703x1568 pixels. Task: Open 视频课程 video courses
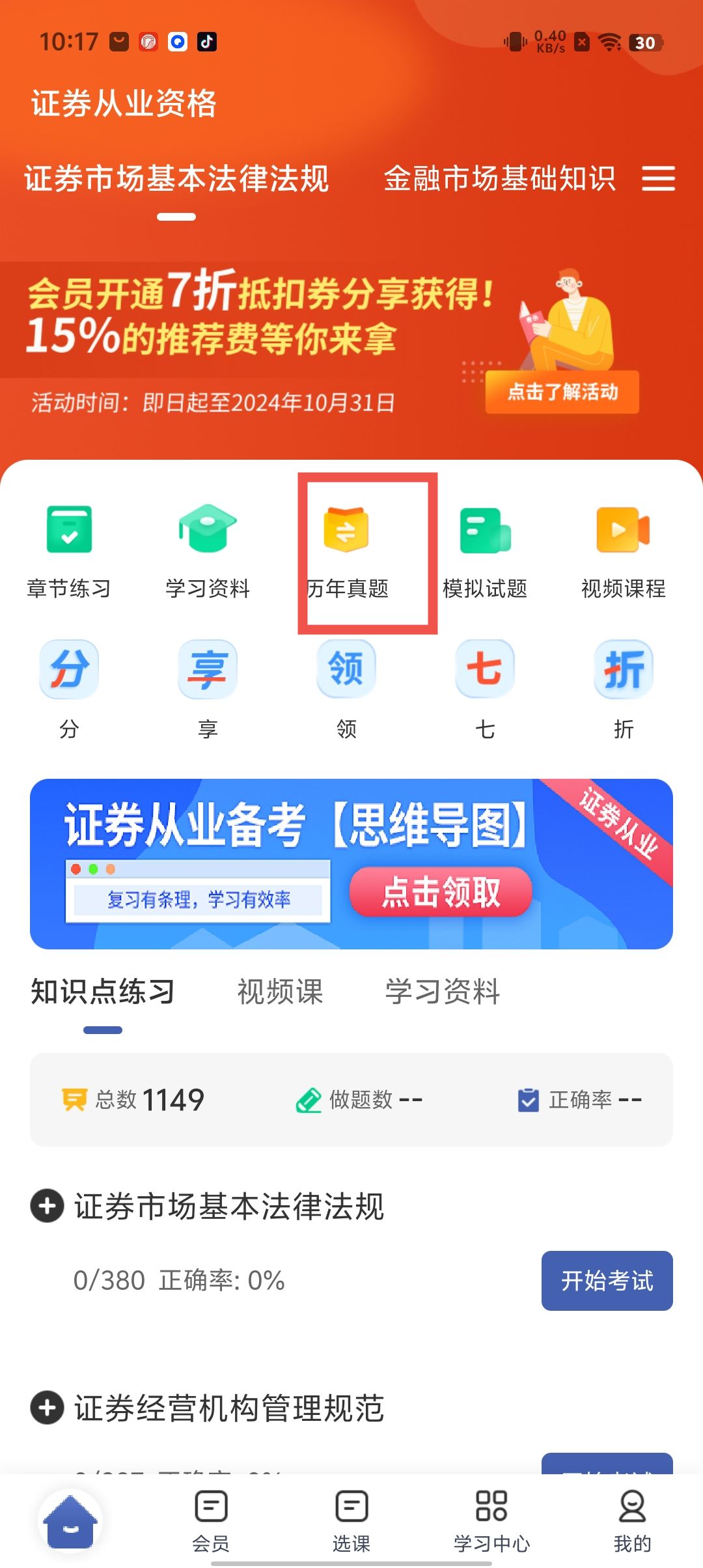(x=623, y=550)
